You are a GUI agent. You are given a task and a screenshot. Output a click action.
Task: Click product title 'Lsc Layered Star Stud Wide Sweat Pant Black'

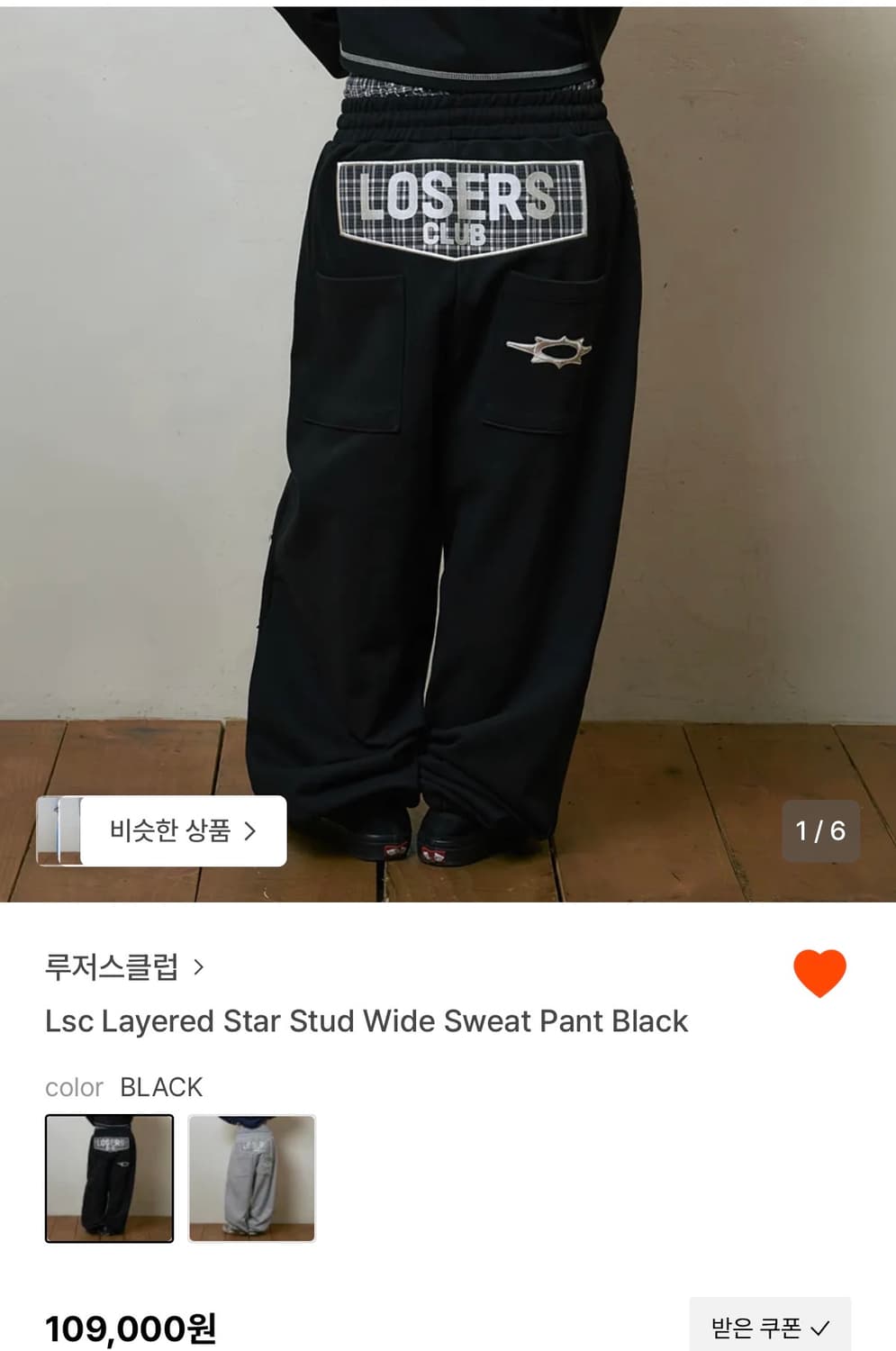pyautogui.click(x=365, y=1021)
